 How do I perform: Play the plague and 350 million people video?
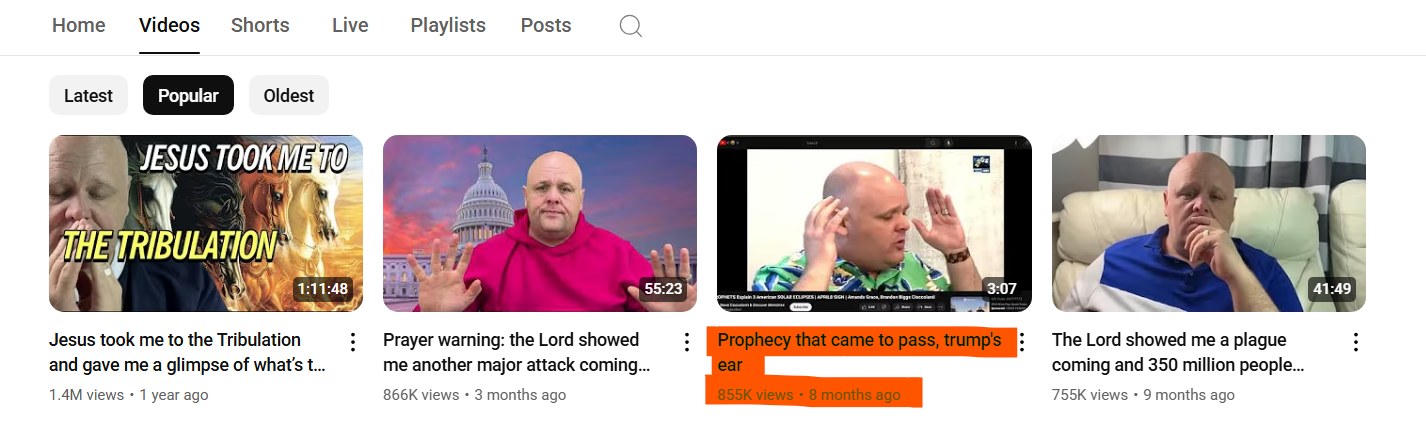(x=1208, y=223)
